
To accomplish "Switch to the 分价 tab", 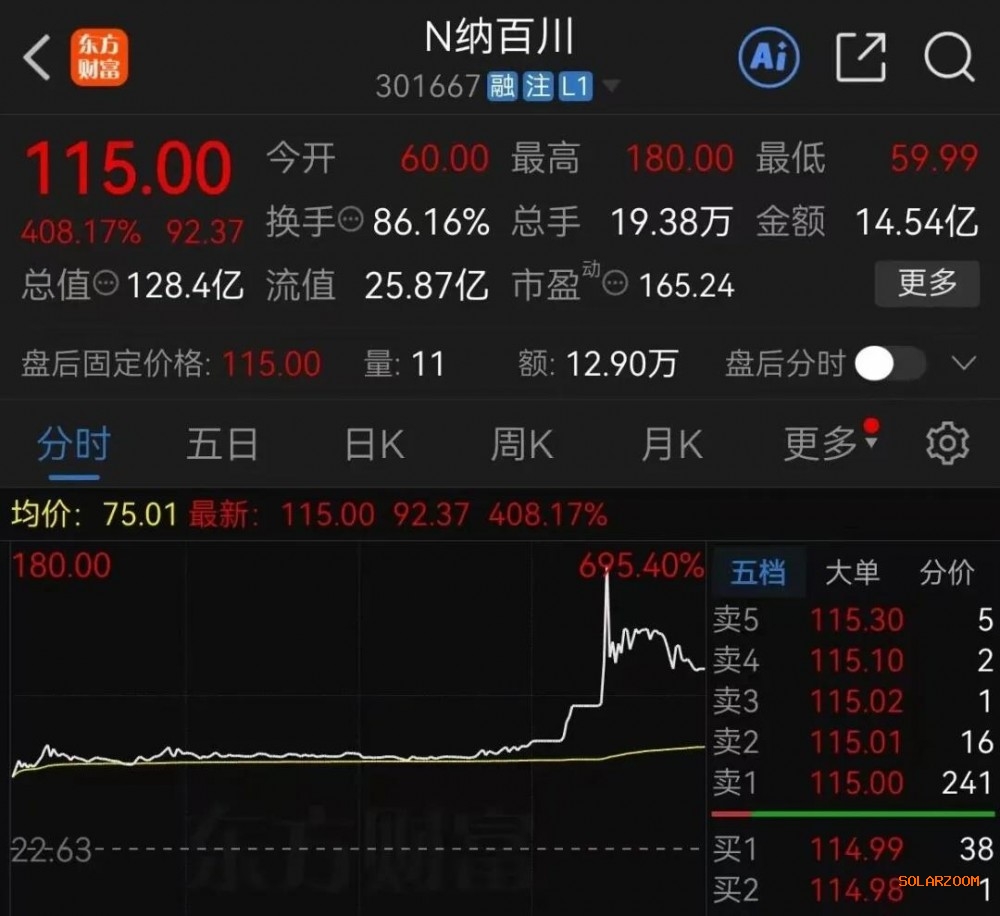I will coord(946,572).
